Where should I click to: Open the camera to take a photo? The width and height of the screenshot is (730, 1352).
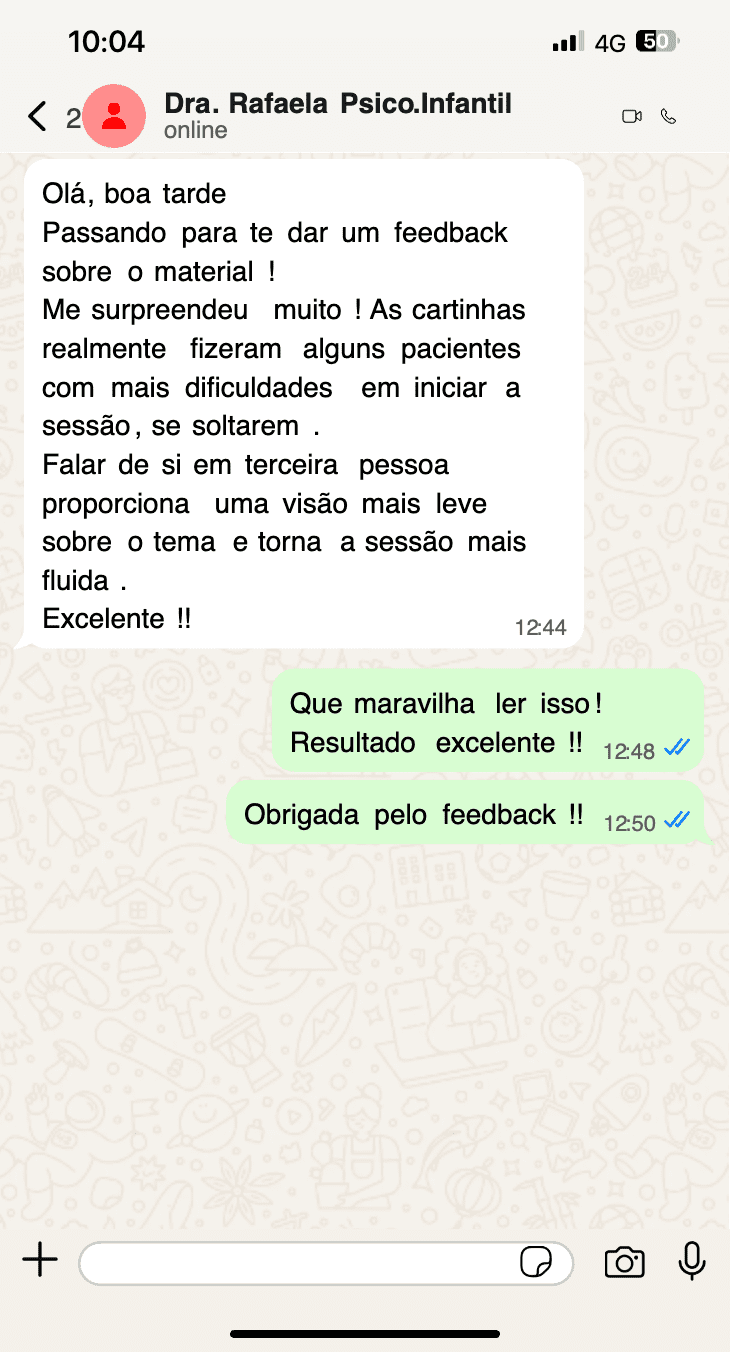[x=624, y=1262]
